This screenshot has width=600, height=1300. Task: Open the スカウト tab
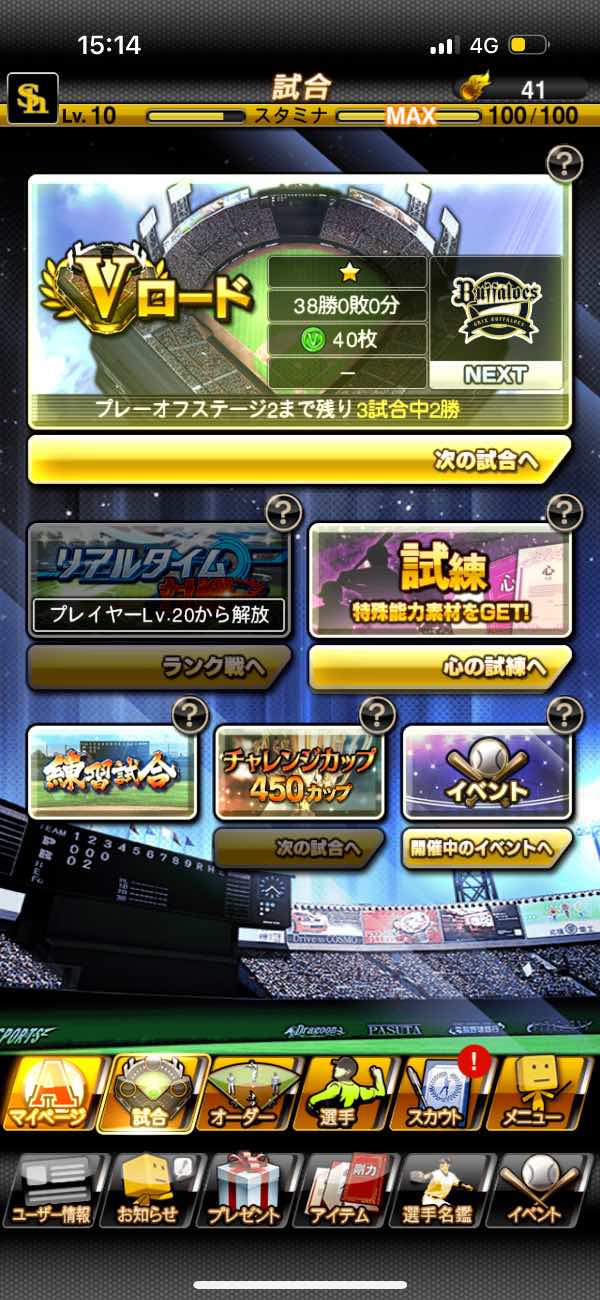447,1093
